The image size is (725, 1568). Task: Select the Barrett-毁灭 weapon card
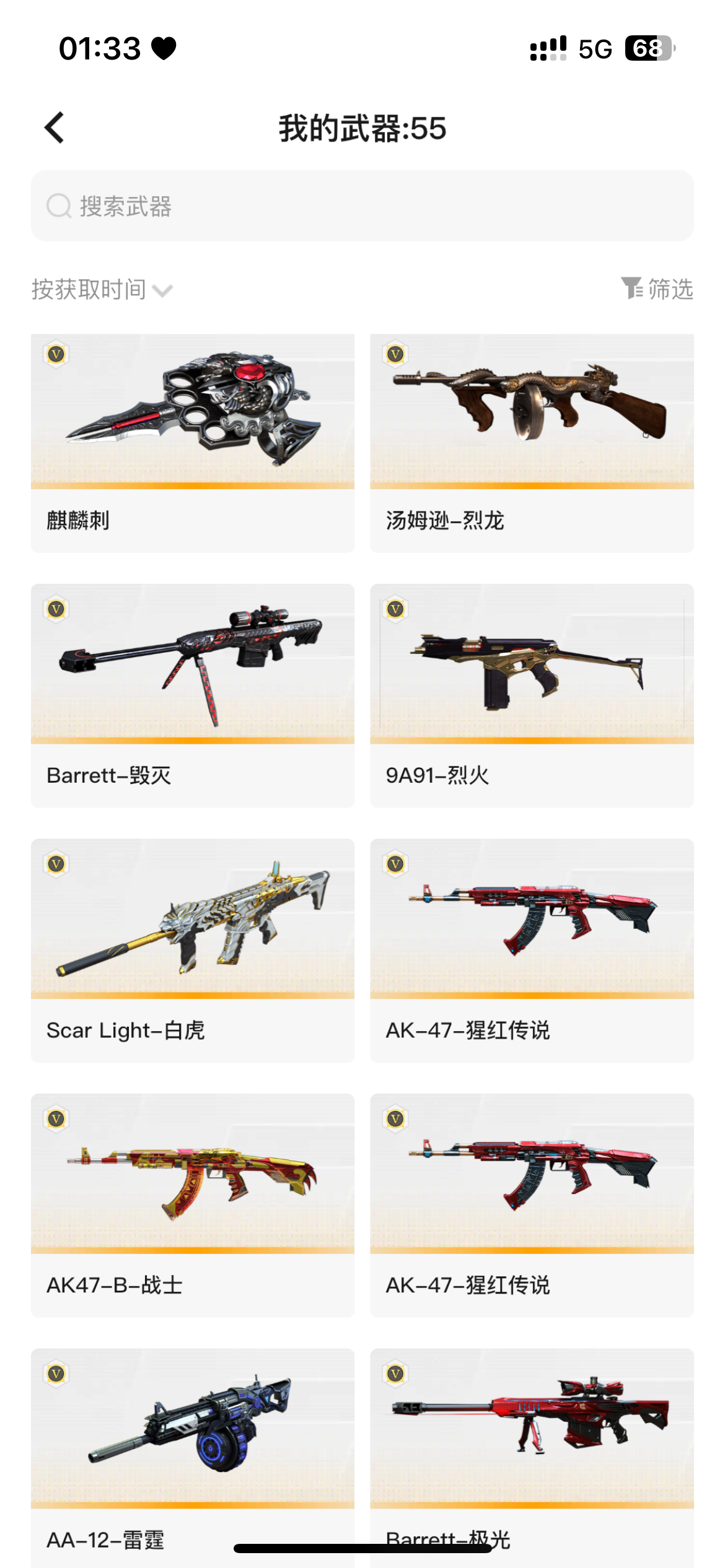click(x=193, y=695)
